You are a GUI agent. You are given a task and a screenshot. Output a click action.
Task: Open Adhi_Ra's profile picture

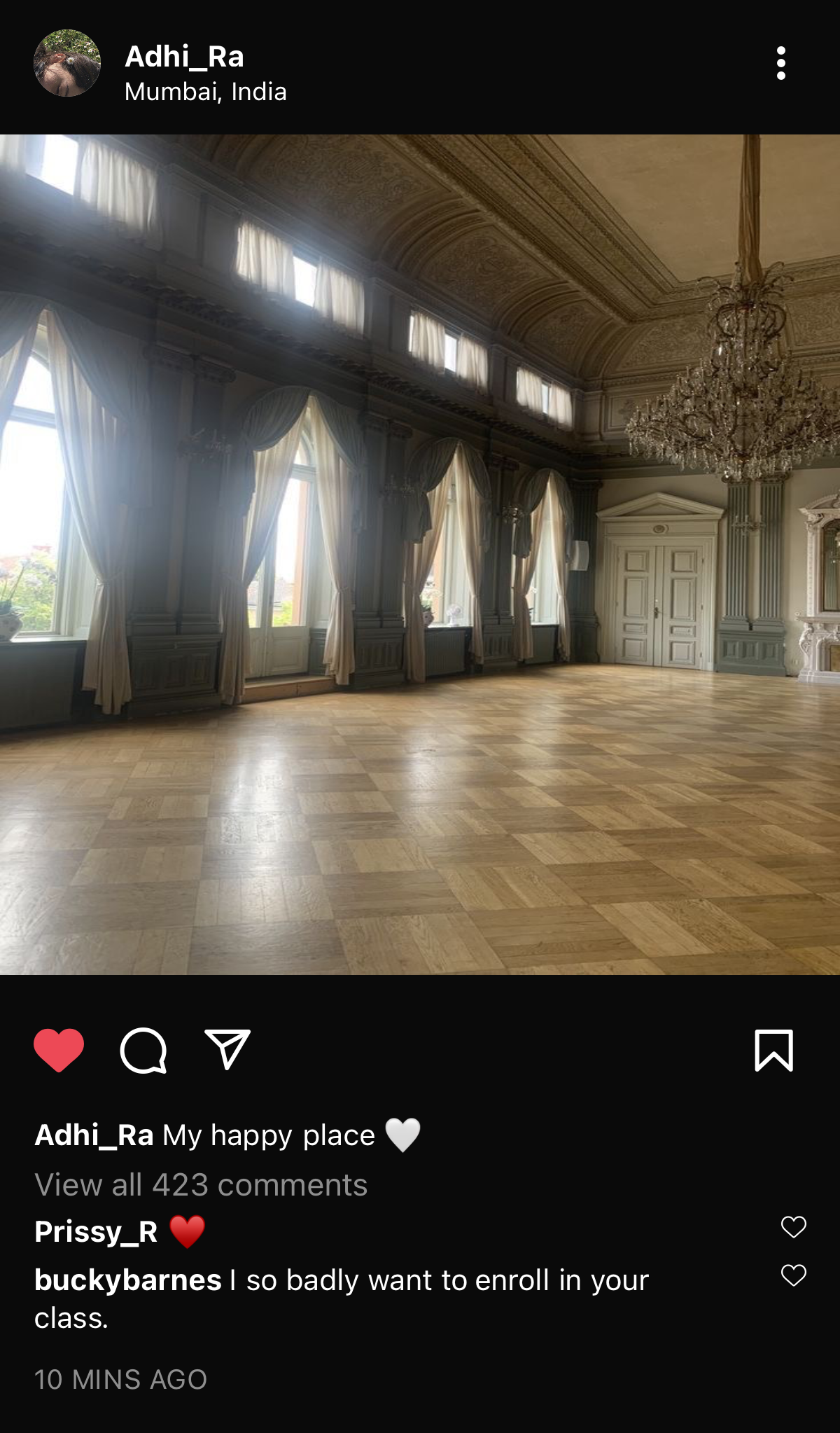click(x=67, y=63)
